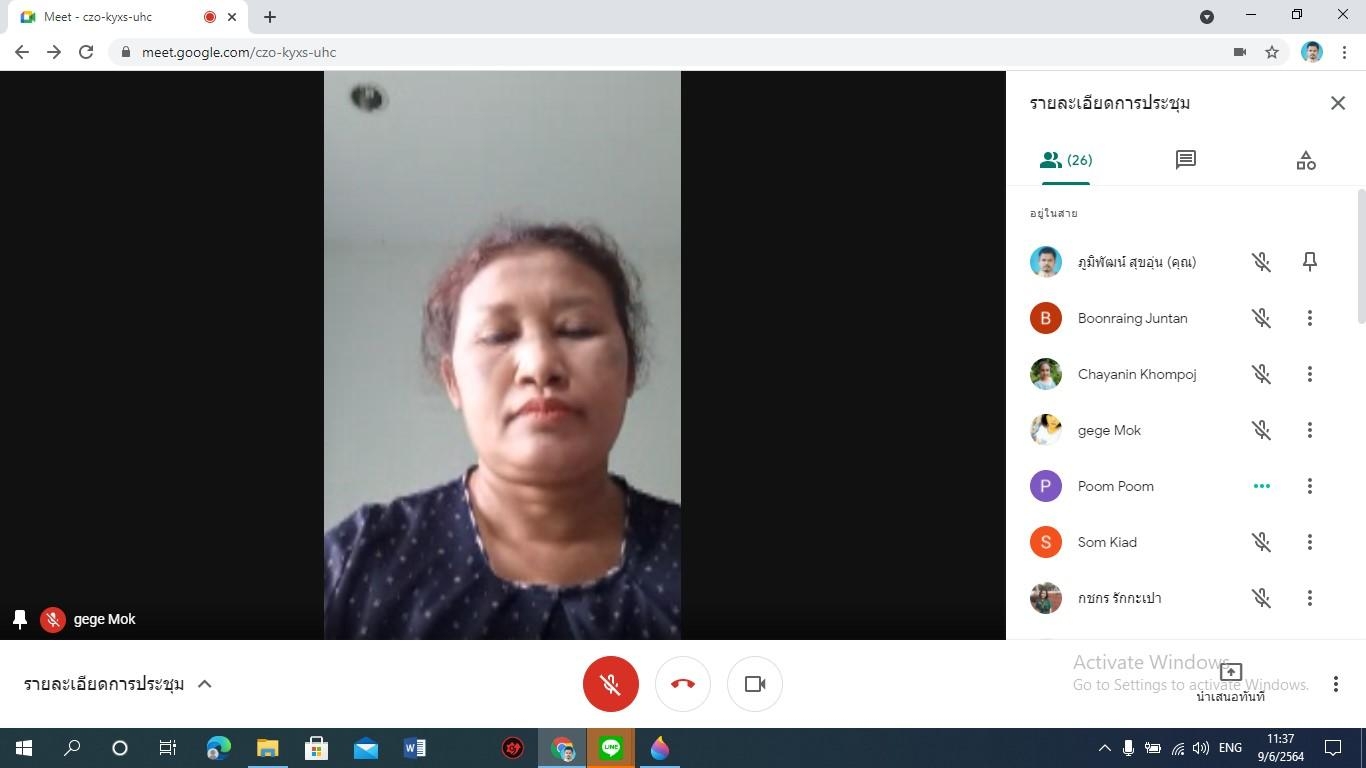The image size is (1366, 768).
Task: Open more options for Som Kiad
Action: coord(1309,542)
